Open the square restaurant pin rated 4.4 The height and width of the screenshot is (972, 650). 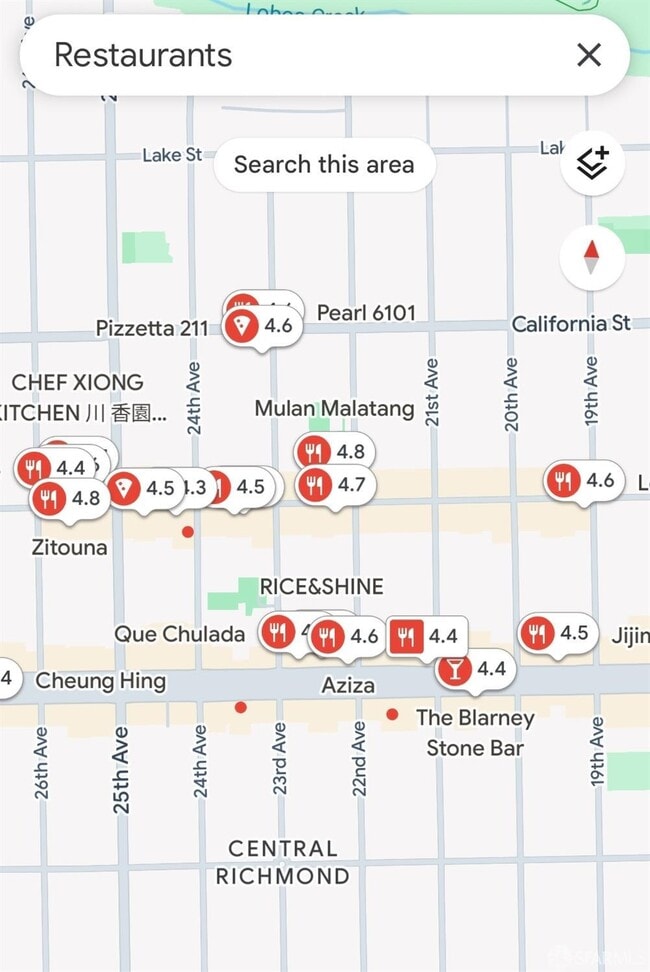pos(425,636)
